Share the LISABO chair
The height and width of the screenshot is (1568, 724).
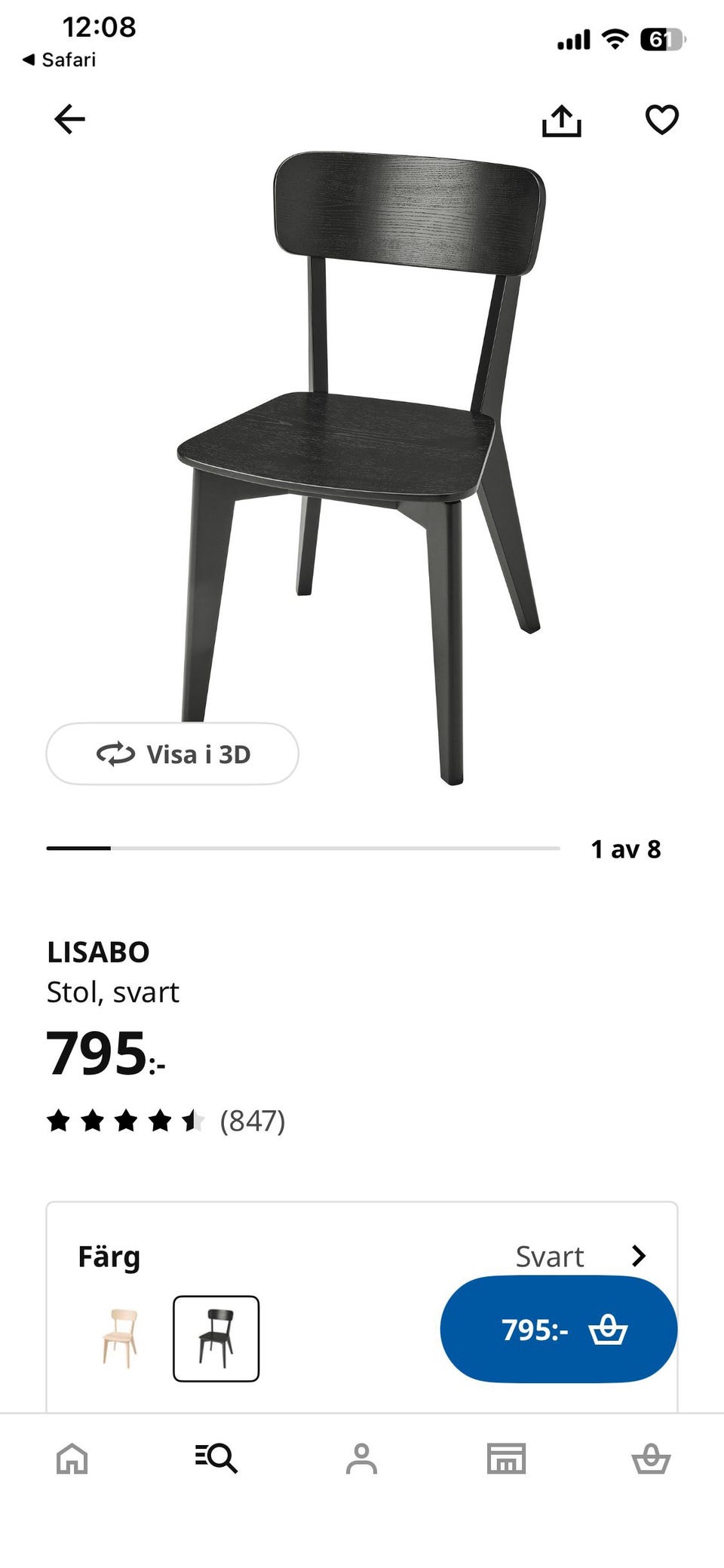(x=562, y=121)
